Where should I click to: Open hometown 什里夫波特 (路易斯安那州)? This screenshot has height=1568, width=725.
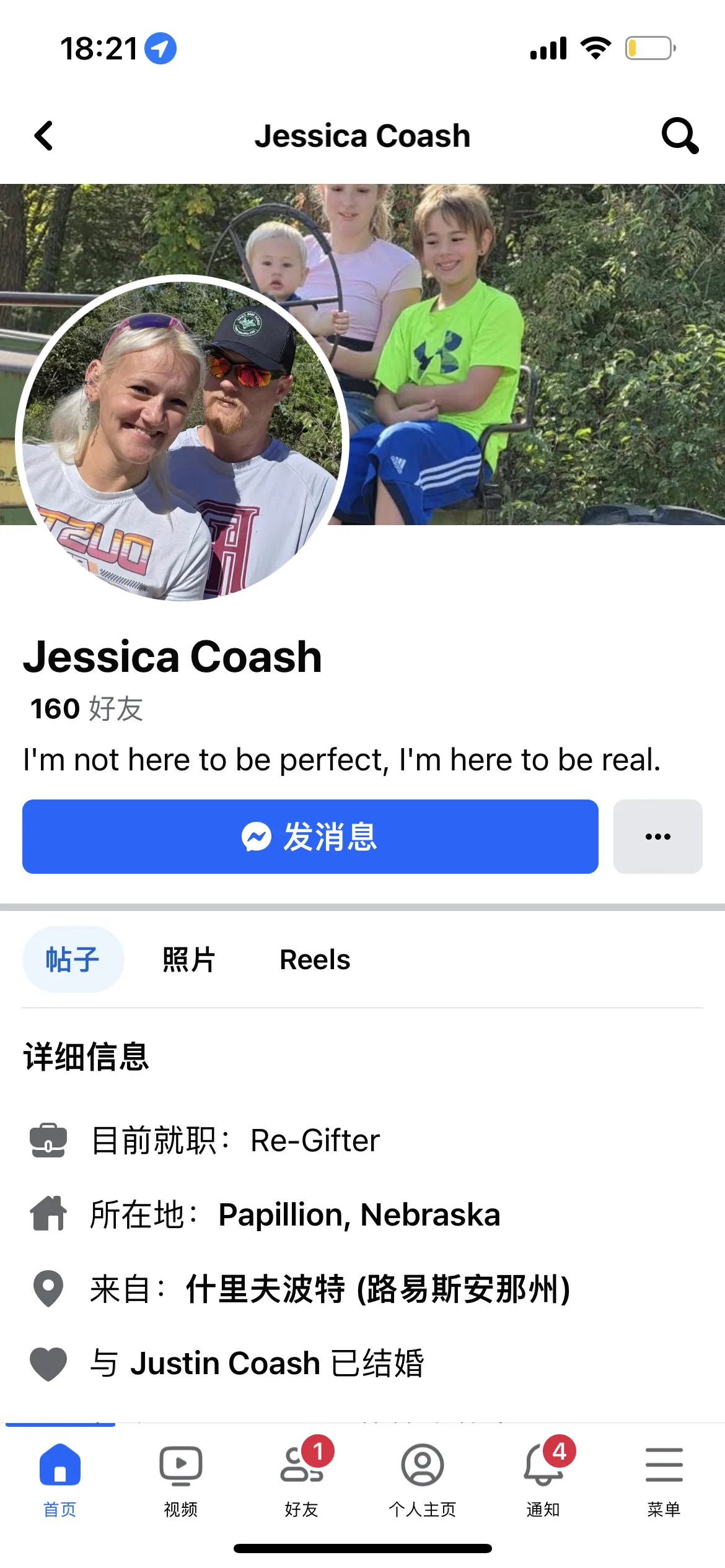[x=377, y=1289]
